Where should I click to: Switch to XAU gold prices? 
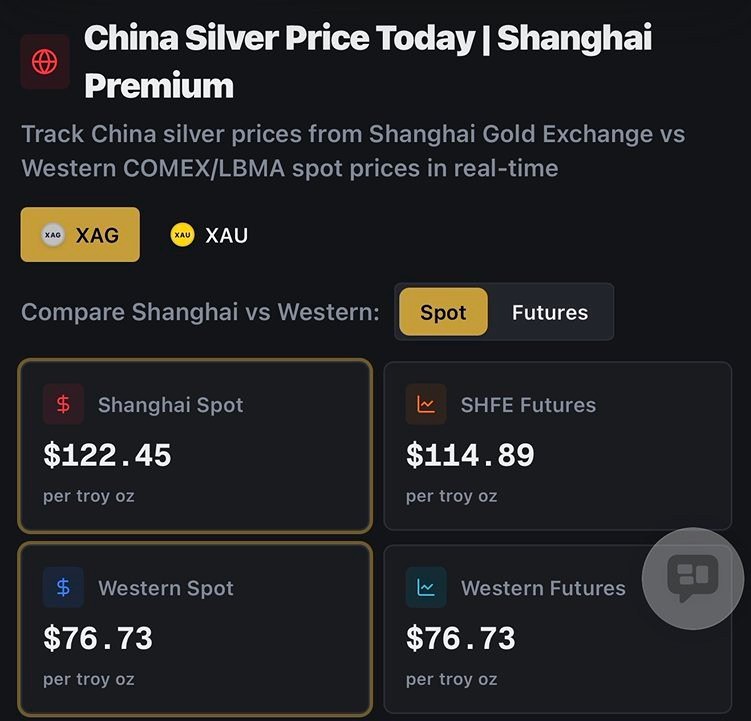[209, 235]
